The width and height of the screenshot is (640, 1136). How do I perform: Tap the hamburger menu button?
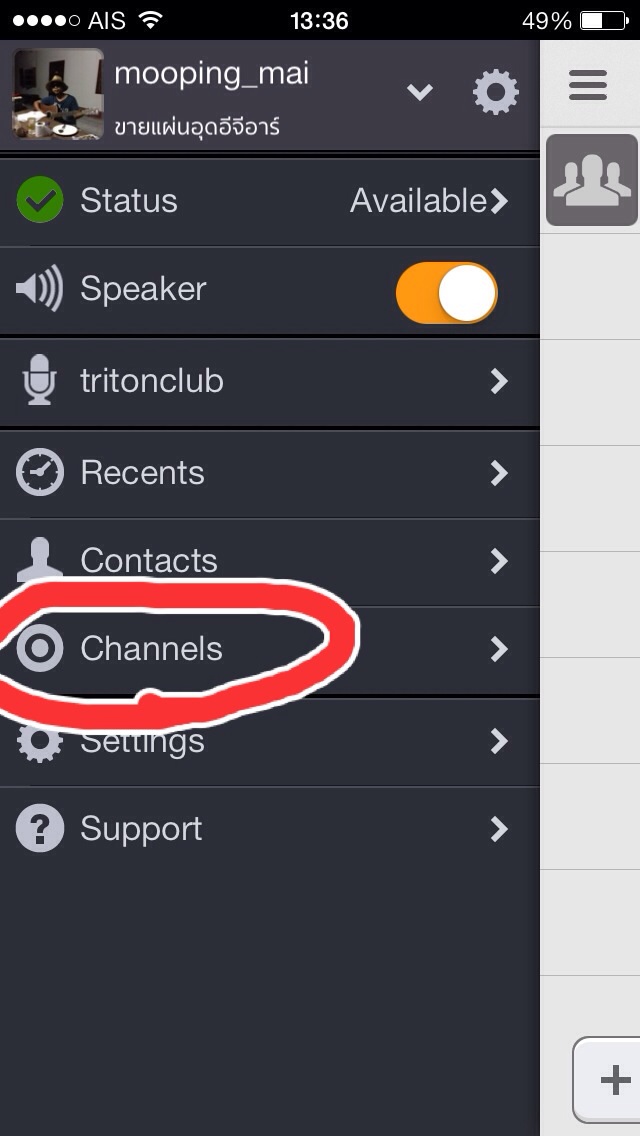[x=588, y=85]
